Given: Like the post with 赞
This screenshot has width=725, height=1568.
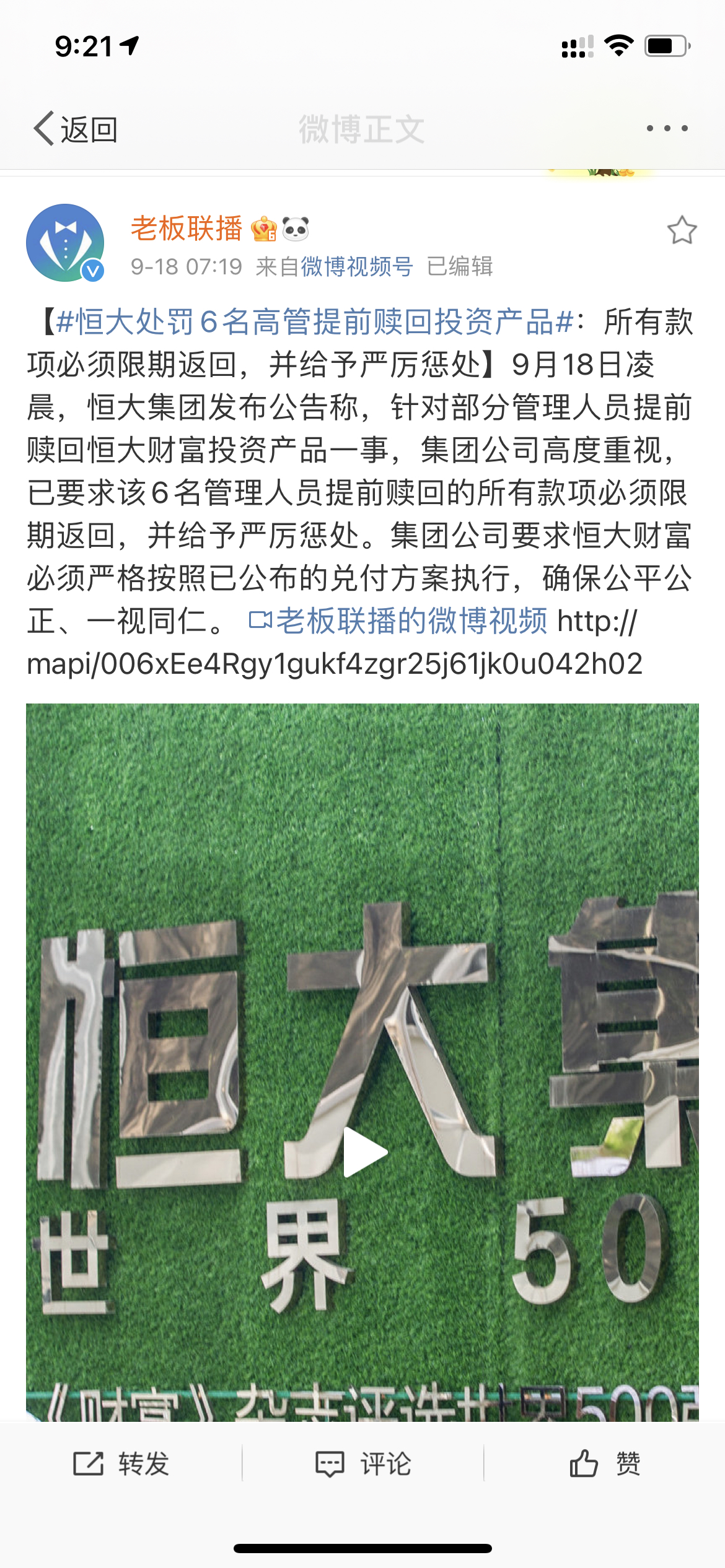Looking at the screenshot, I should 604,1464.
